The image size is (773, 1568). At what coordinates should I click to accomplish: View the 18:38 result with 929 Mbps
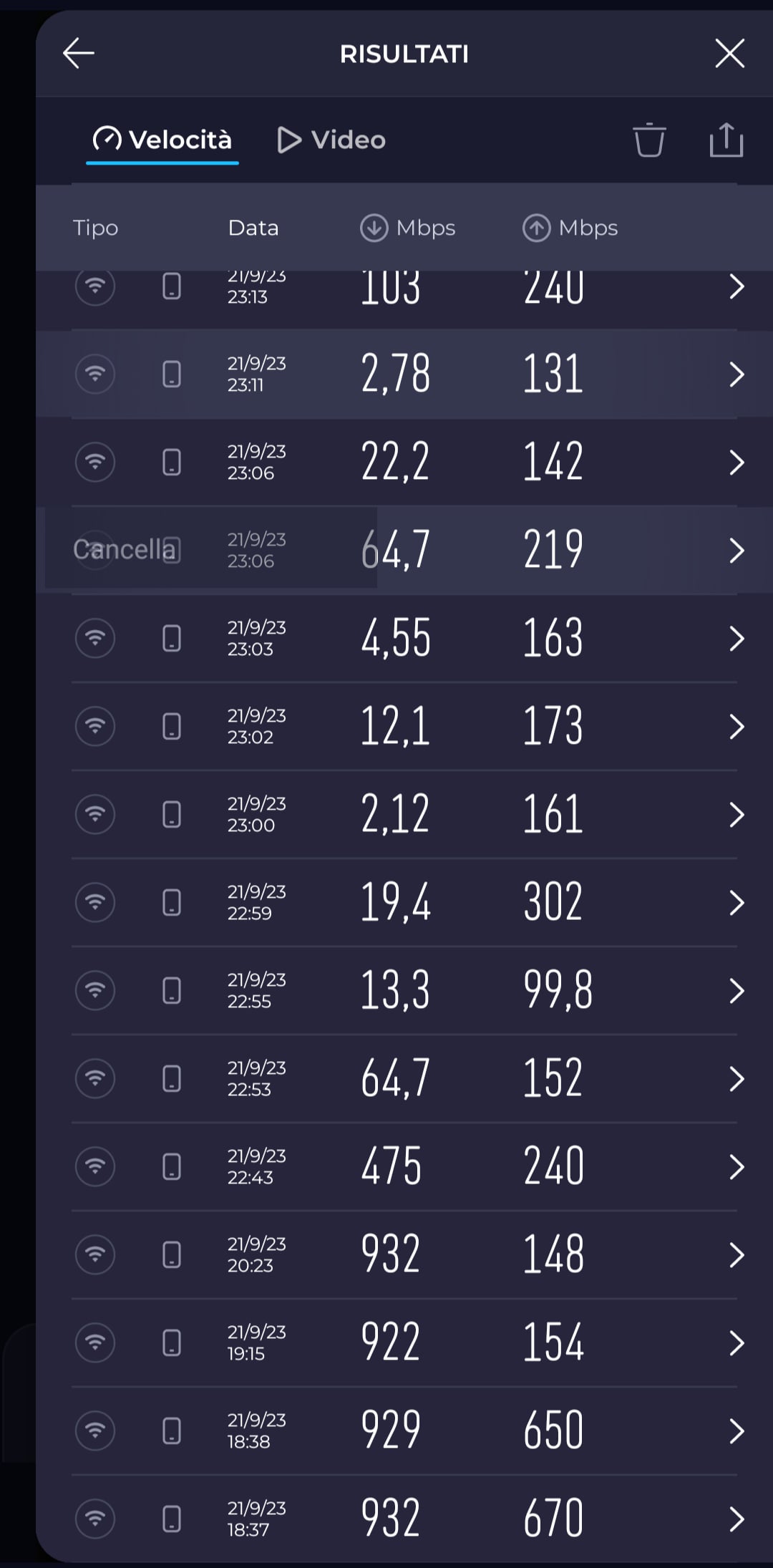404,1431
